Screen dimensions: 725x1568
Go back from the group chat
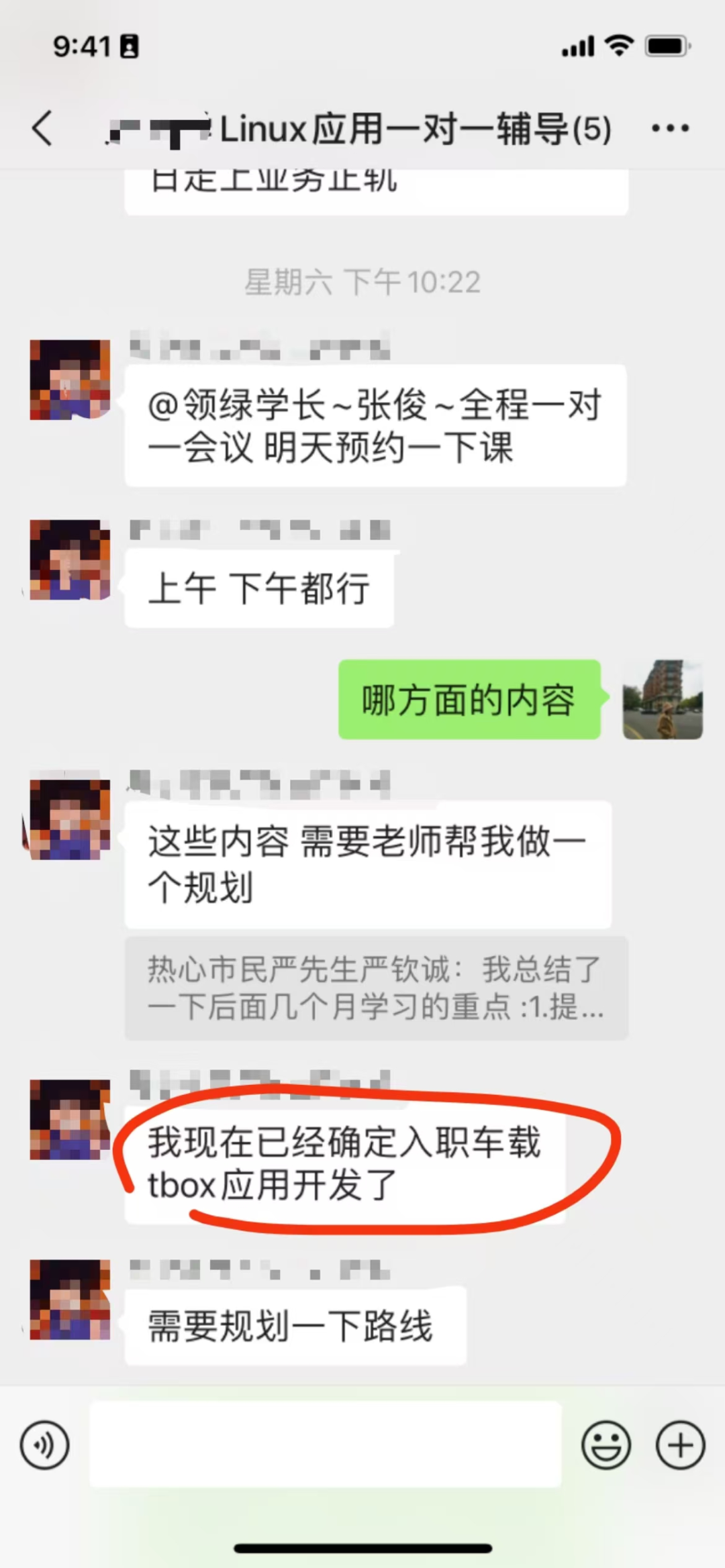pyautogui.click(x=42, y=128)
